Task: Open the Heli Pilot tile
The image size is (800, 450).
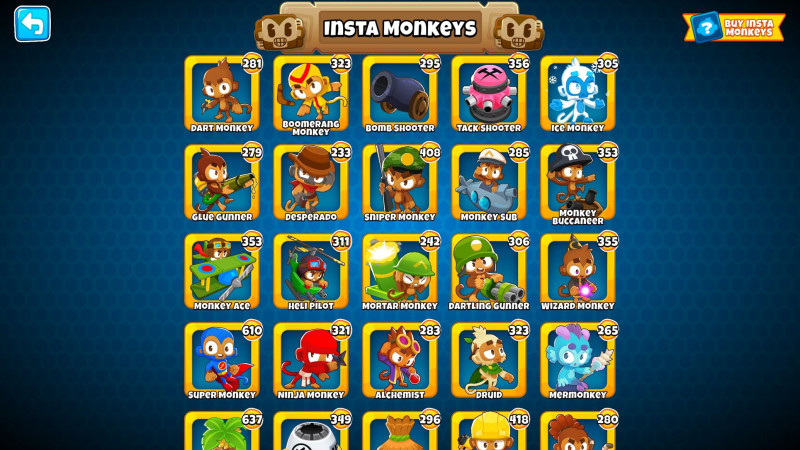Action: (x=311, y=272)
